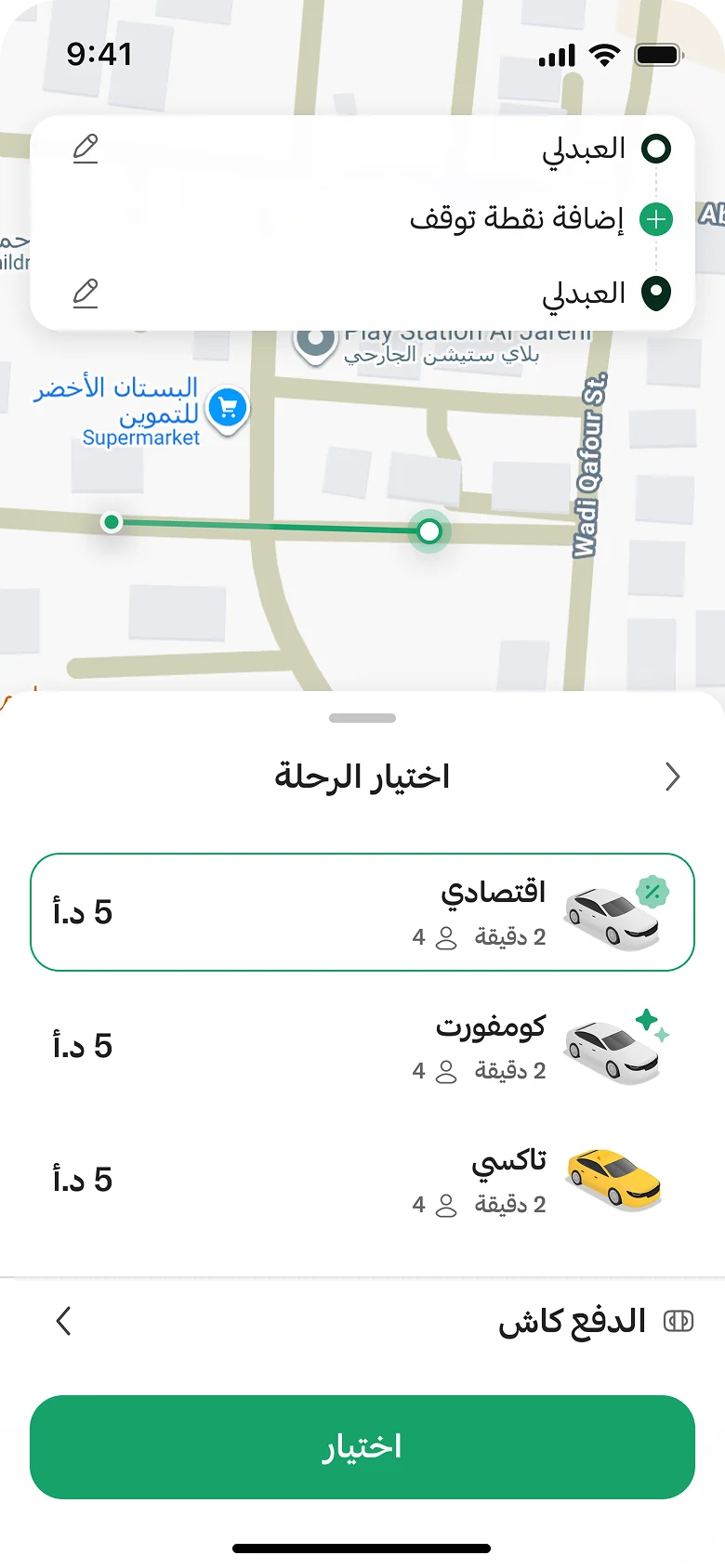Select the اقتصادي economy ride
This screenshot has width=725, height=1568.
tap(362, 912)
